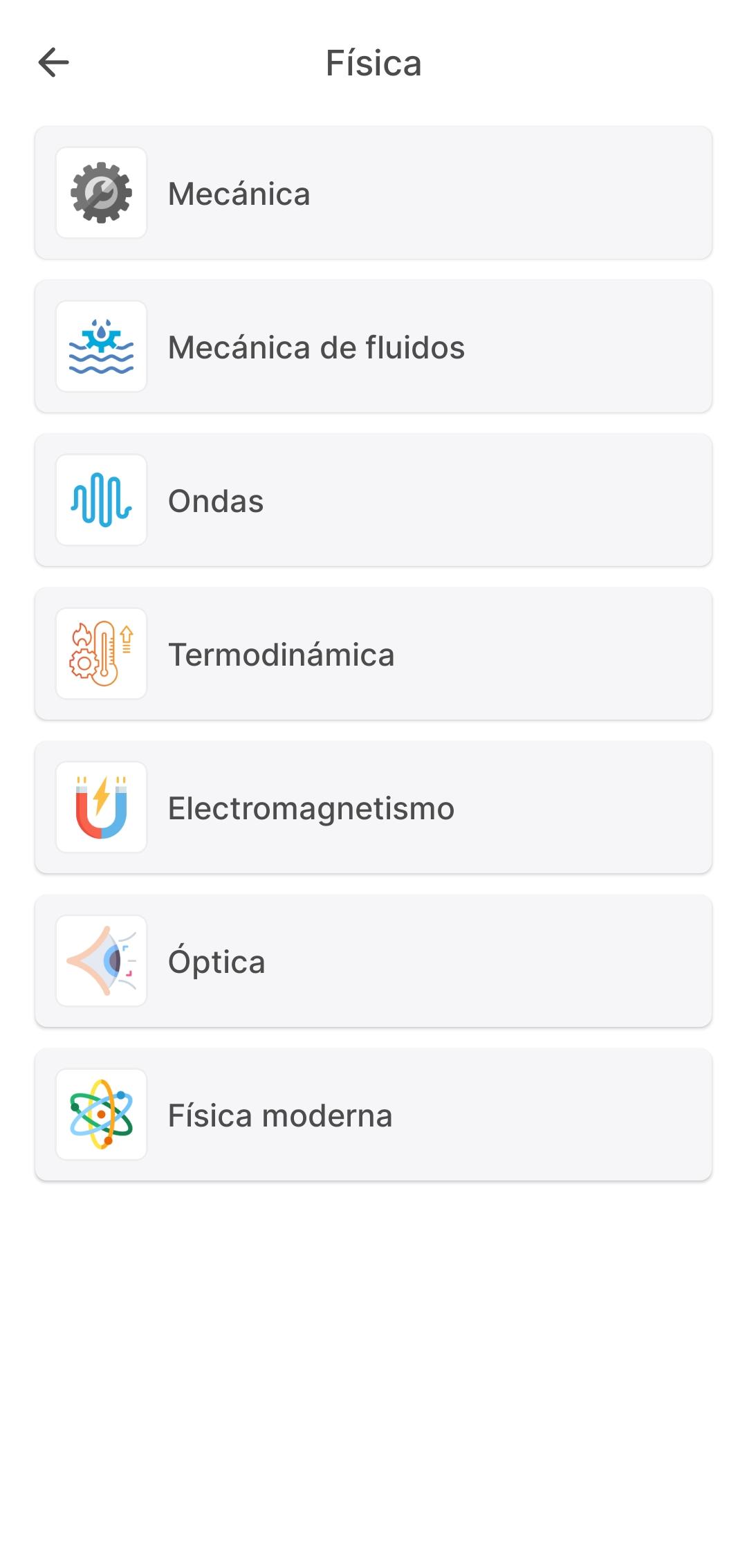Select the Ondas category

[x=373, y=500]
